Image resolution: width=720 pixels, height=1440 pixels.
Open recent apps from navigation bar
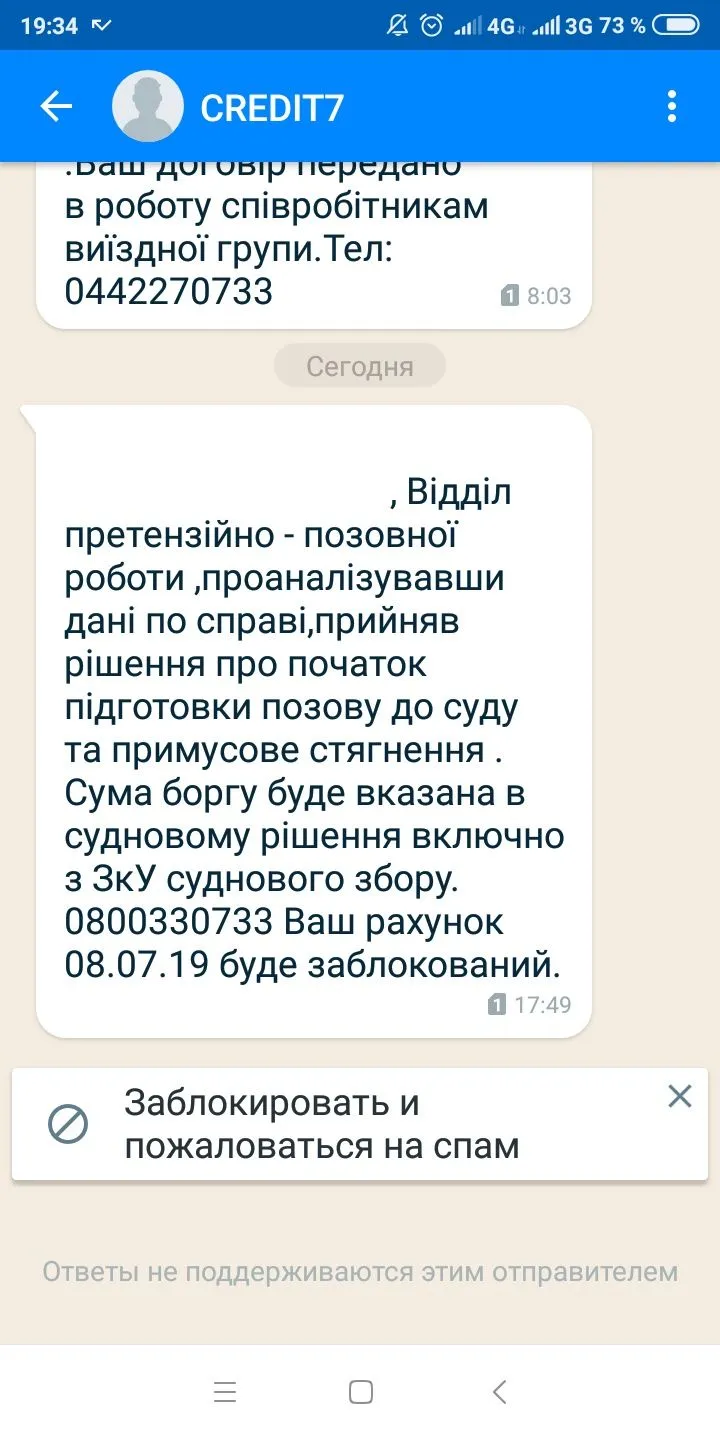[x=225, y=1392]
